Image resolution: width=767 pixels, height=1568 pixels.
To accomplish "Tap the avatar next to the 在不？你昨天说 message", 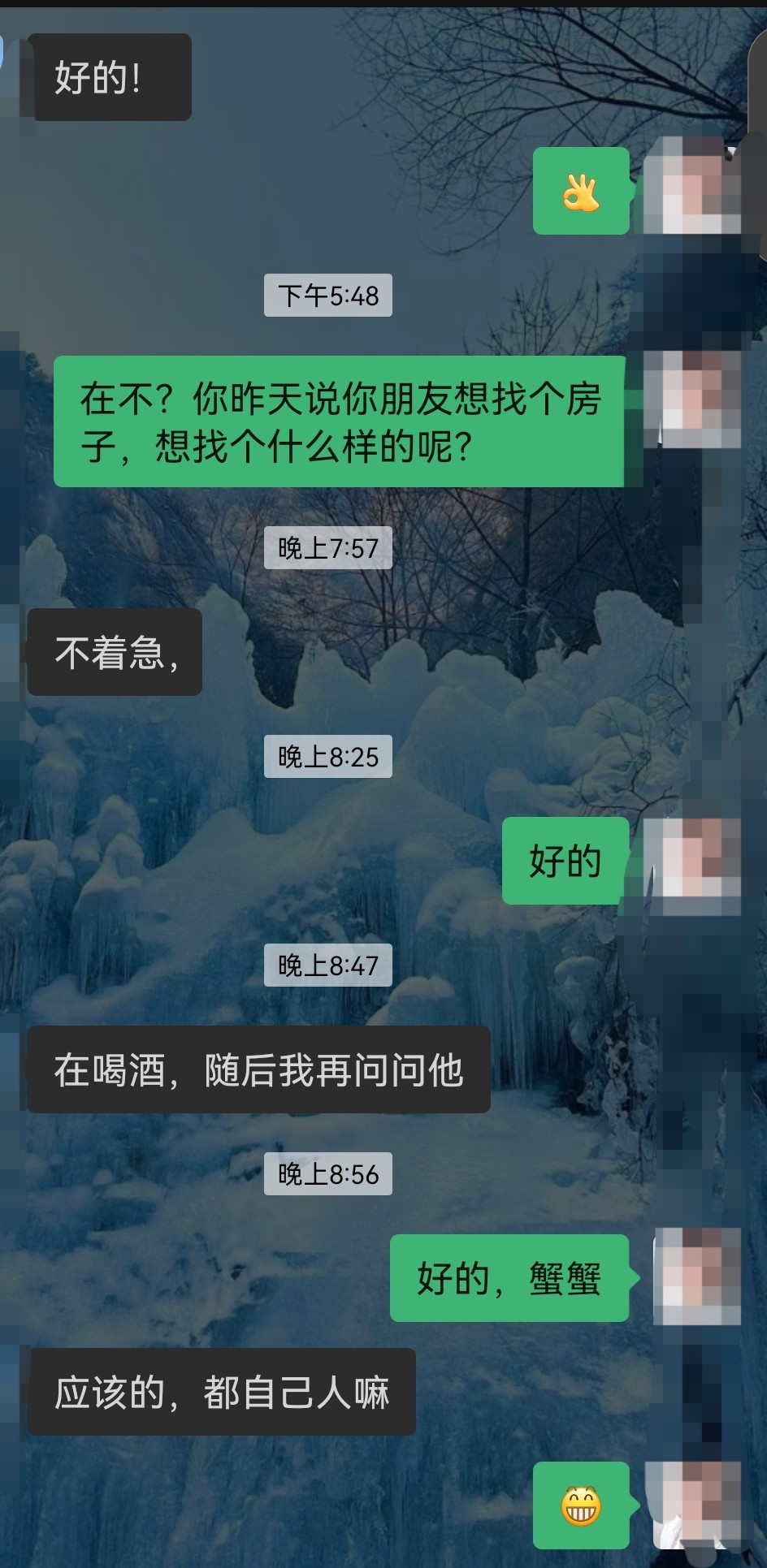I will [691, 399].
